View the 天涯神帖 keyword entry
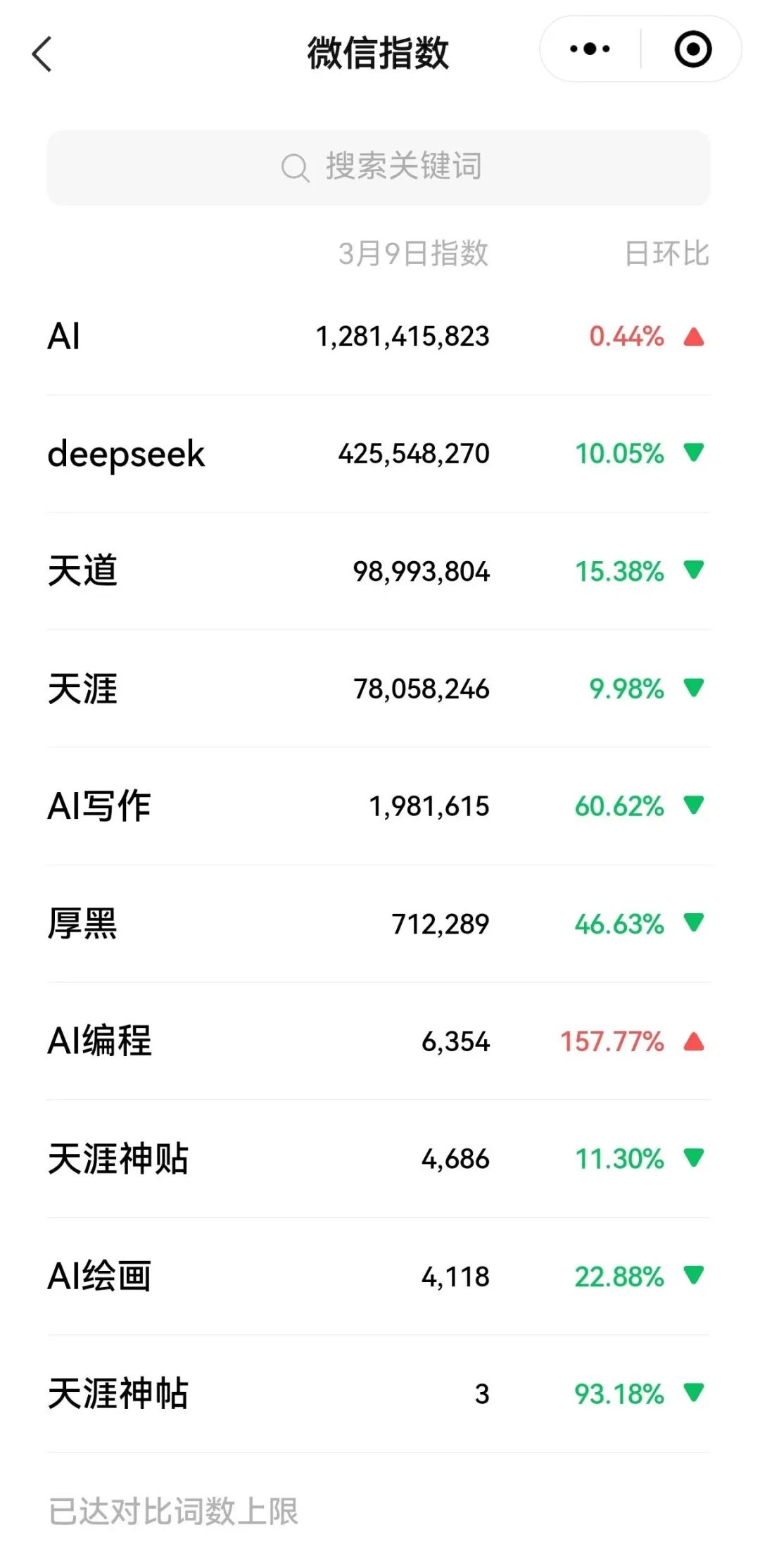This screenshot has height=1568, width=760. pyautogui.click(x=379, y=1394)
